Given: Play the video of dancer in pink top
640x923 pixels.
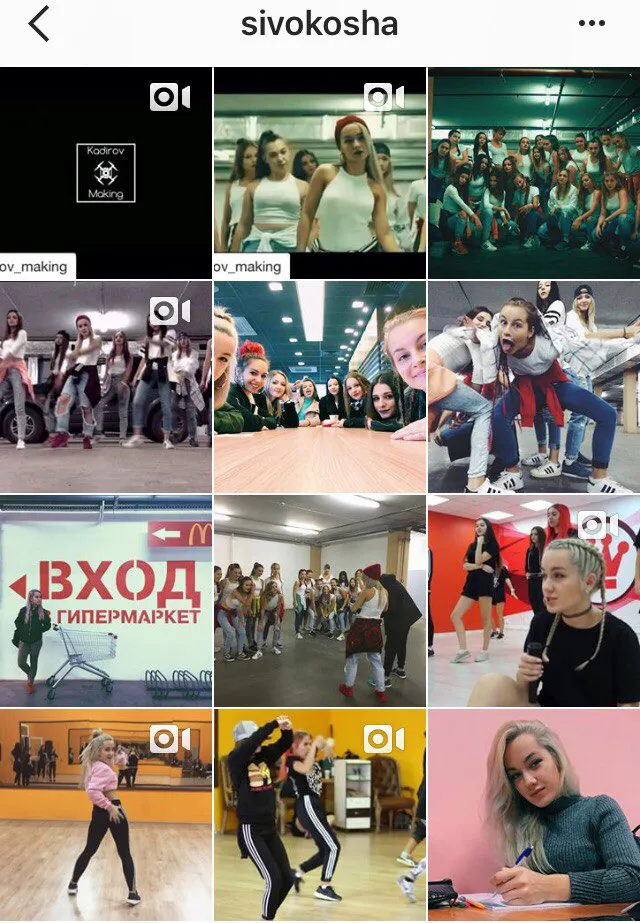Looking at the screenshot, I should click(x=105, y=815).
